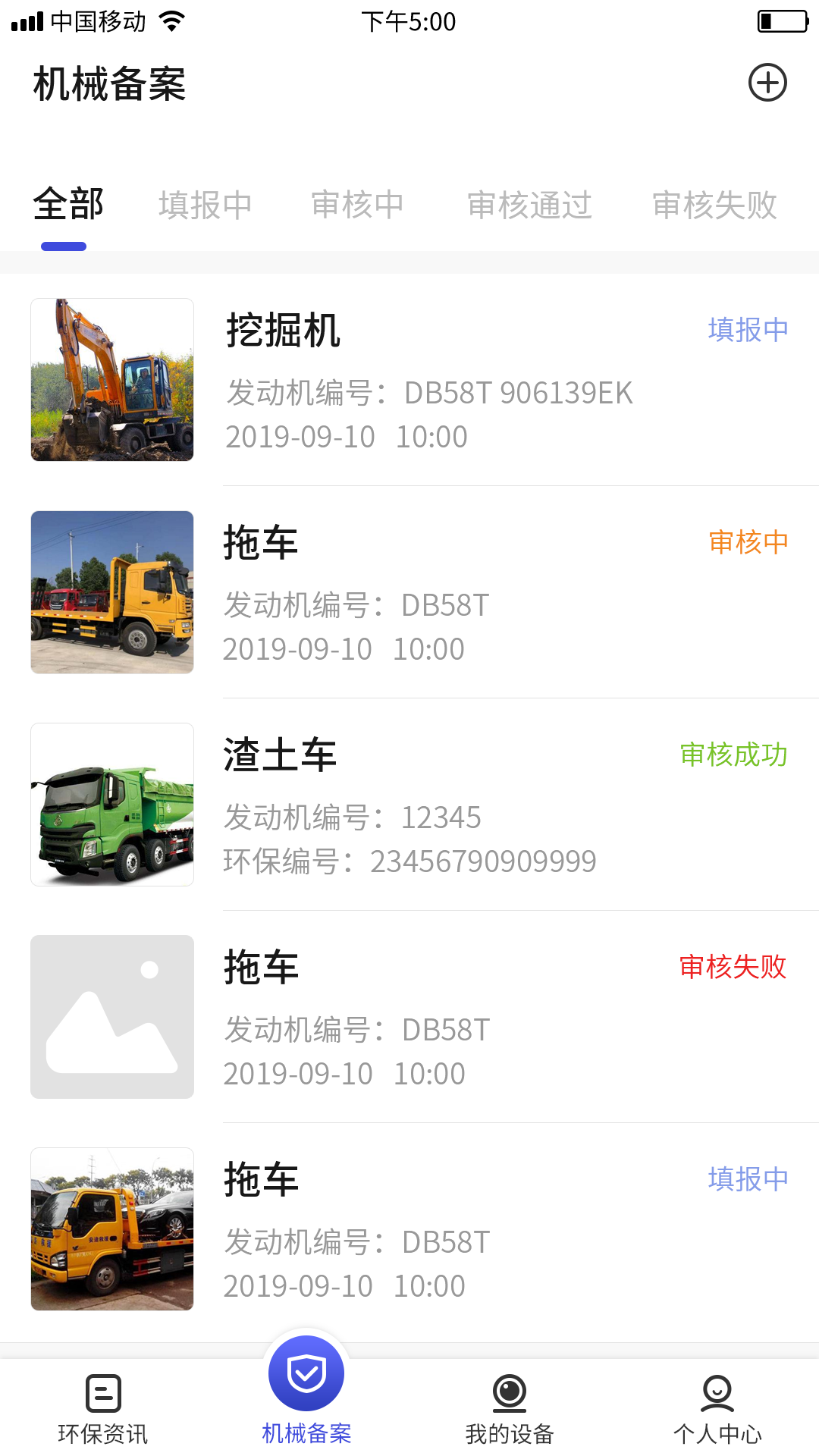819x1456 pixels.
Task: Show the 审核中 tab
Action: click(357, 205)
